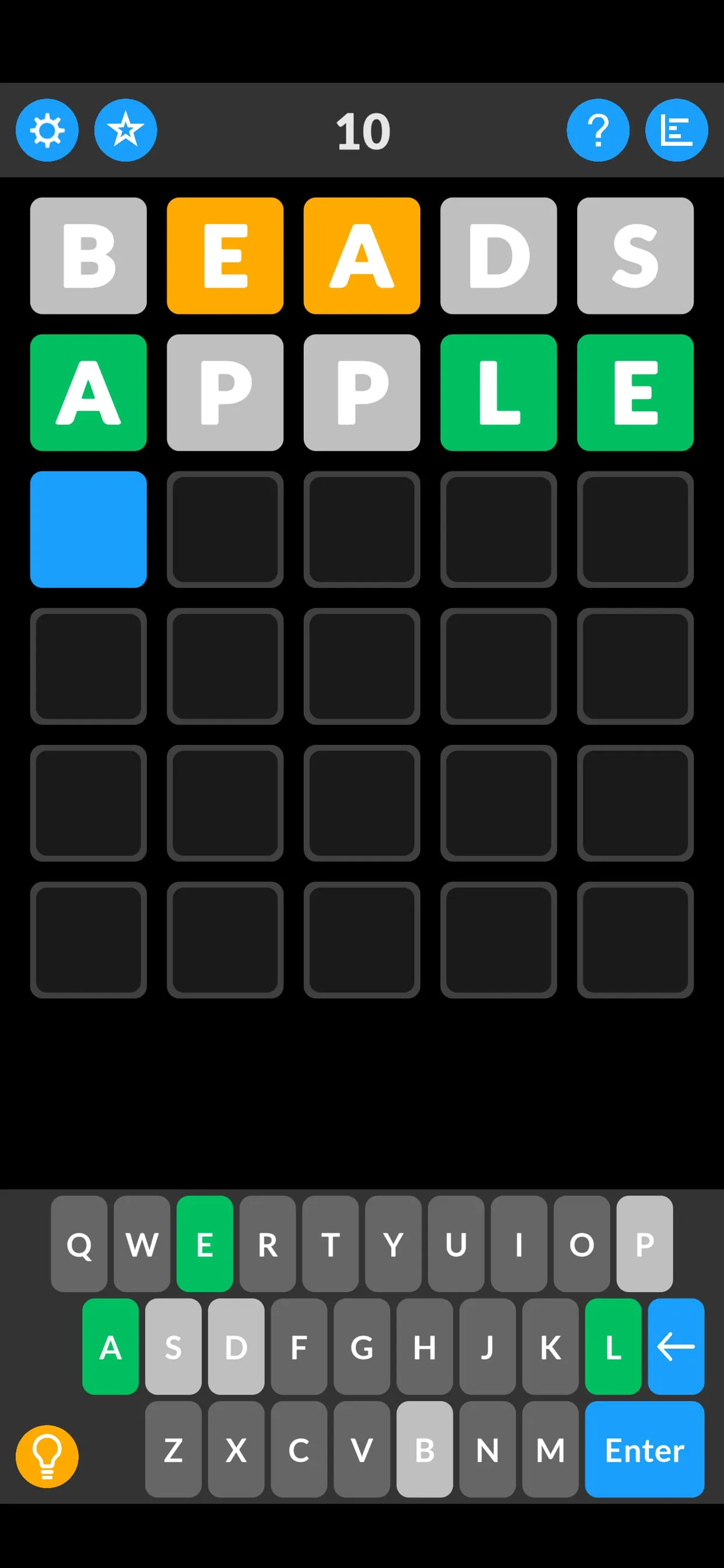Screen dimensions: 724x1568
Task: Open the settings gear icon
Action: click(47, 130)
